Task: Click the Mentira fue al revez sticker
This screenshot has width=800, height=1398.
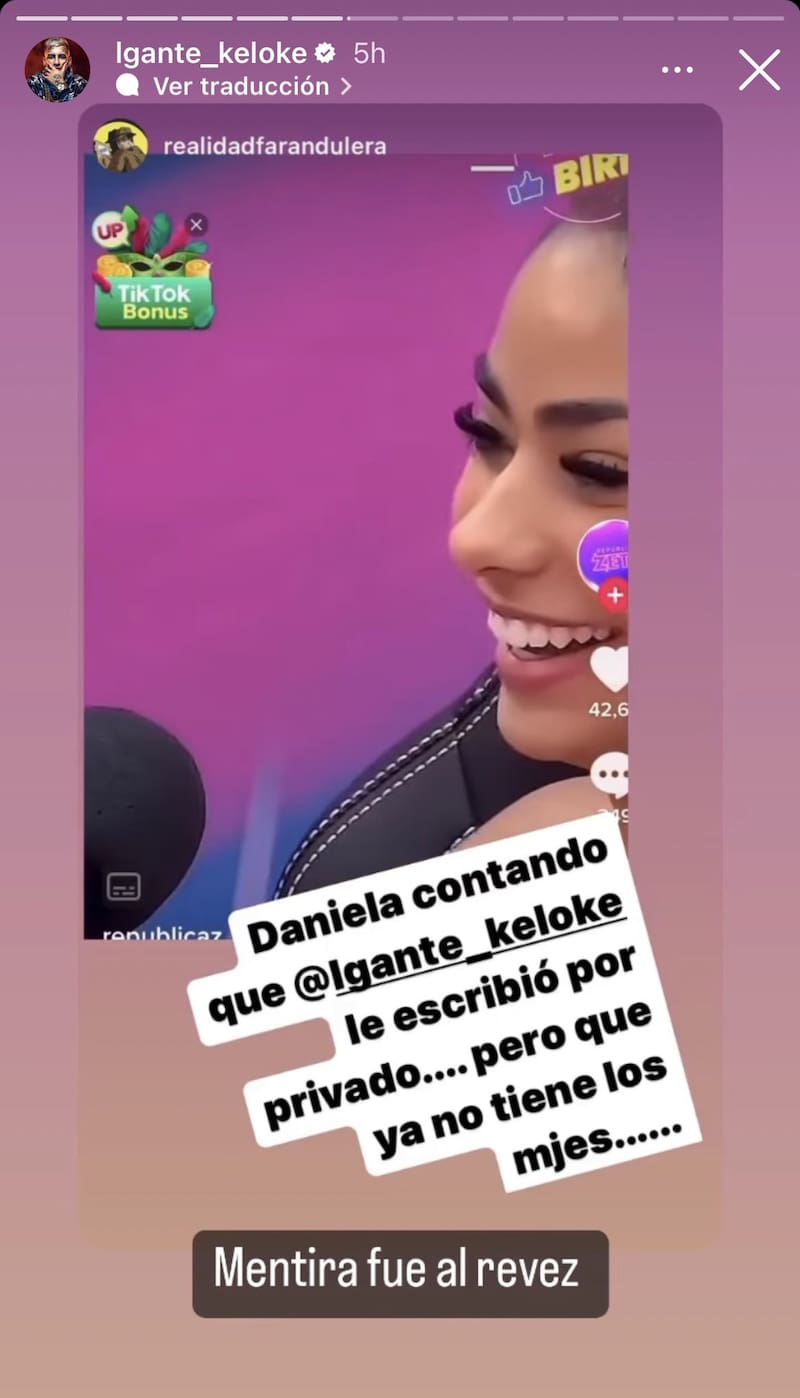Action: (400, 1273)
